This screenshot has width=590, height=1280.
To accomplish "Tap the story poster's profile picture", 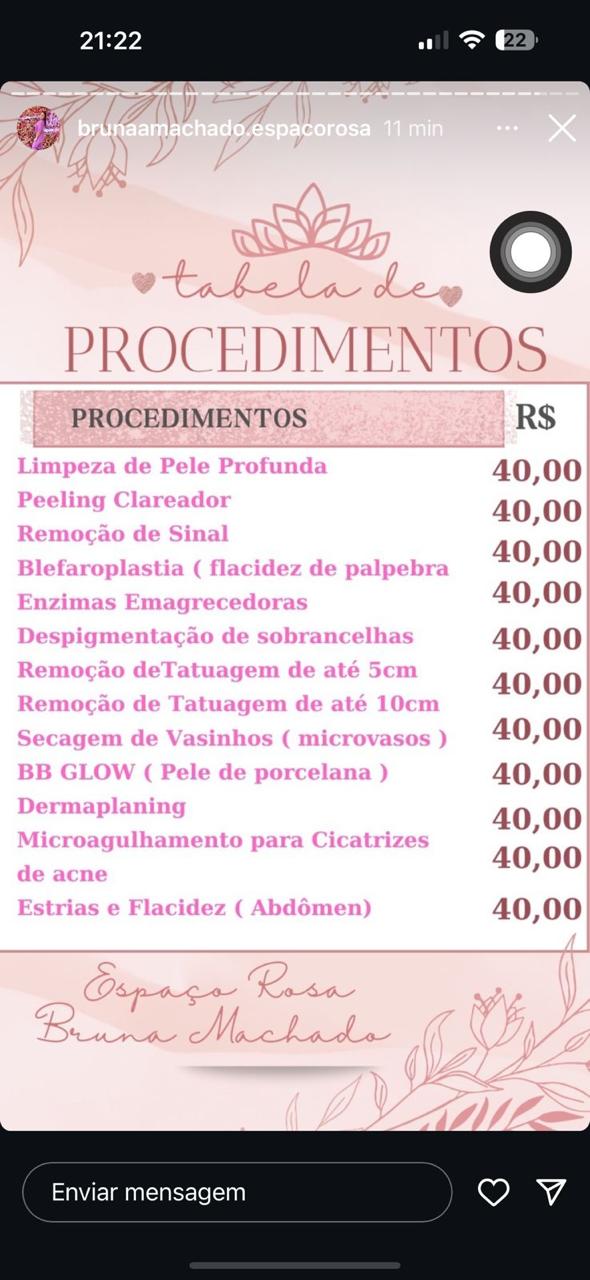I will pyautogui.click(x=38, y=128).
